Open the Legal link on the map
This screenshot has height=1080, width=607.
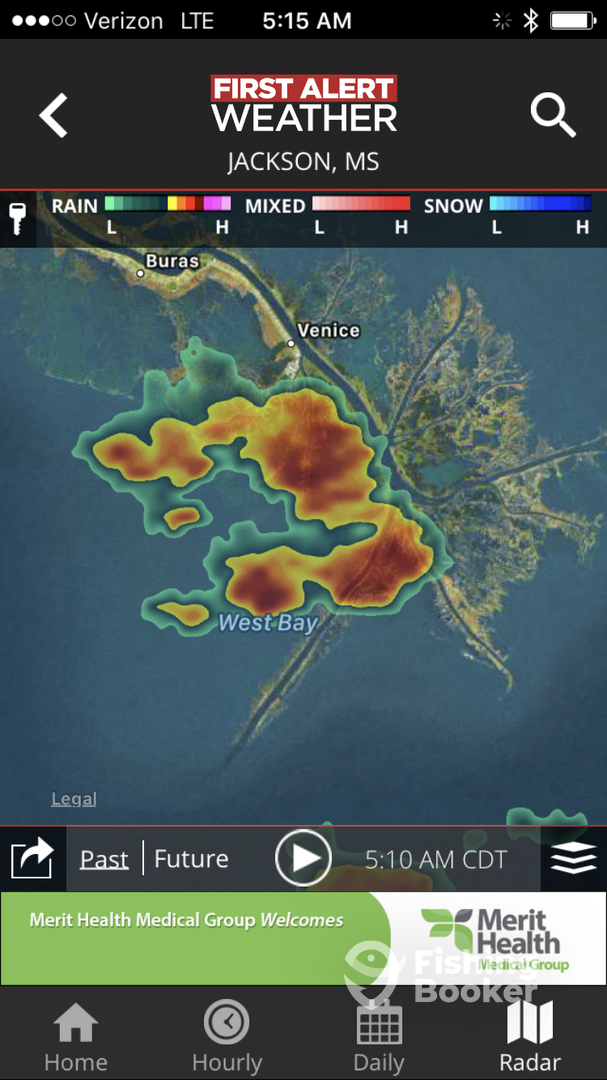tap(74, 799)
